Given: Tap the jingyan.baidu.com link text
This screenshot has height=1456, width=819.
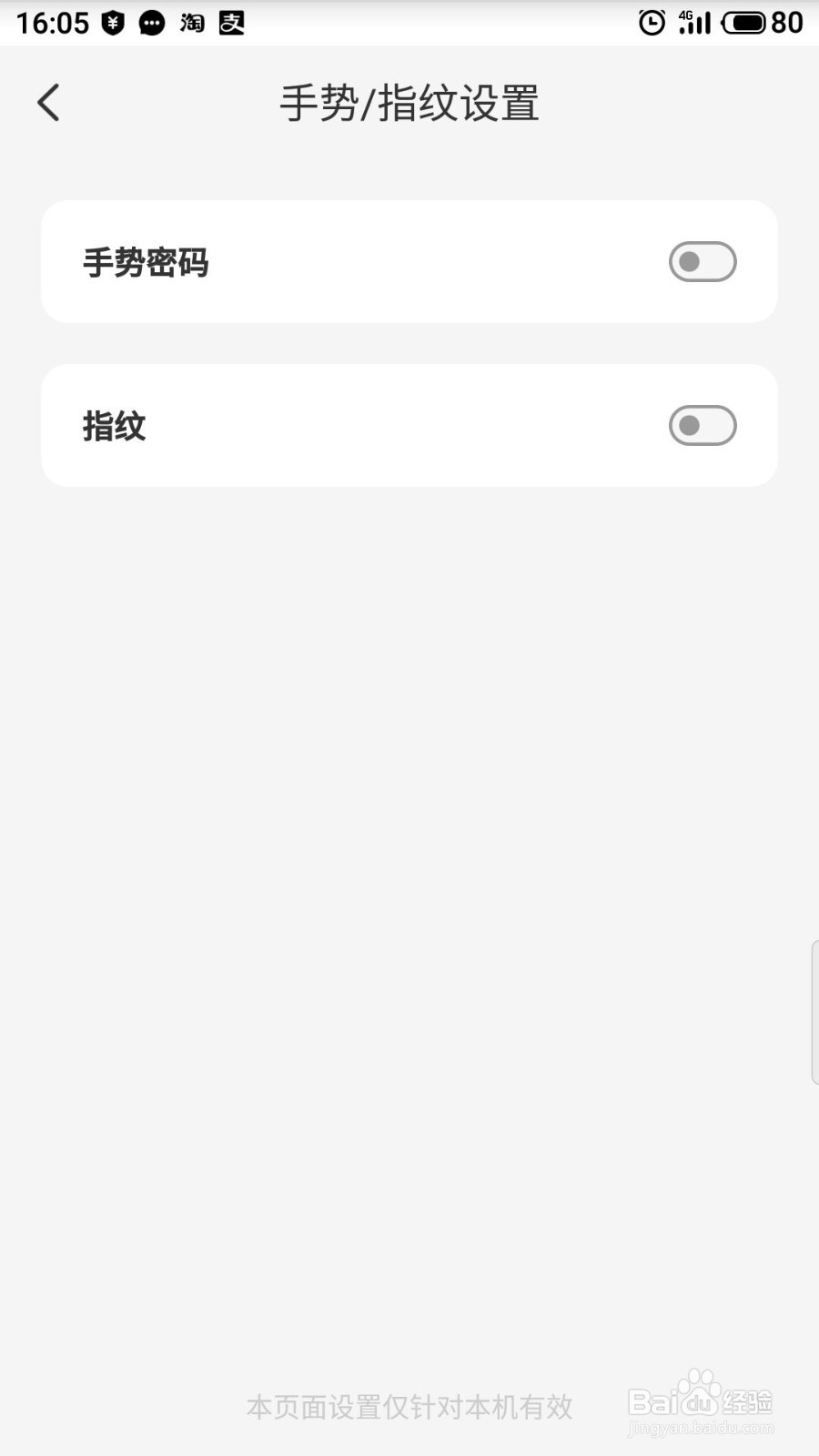Looking at the screenshot, I should pos(697,1429).
